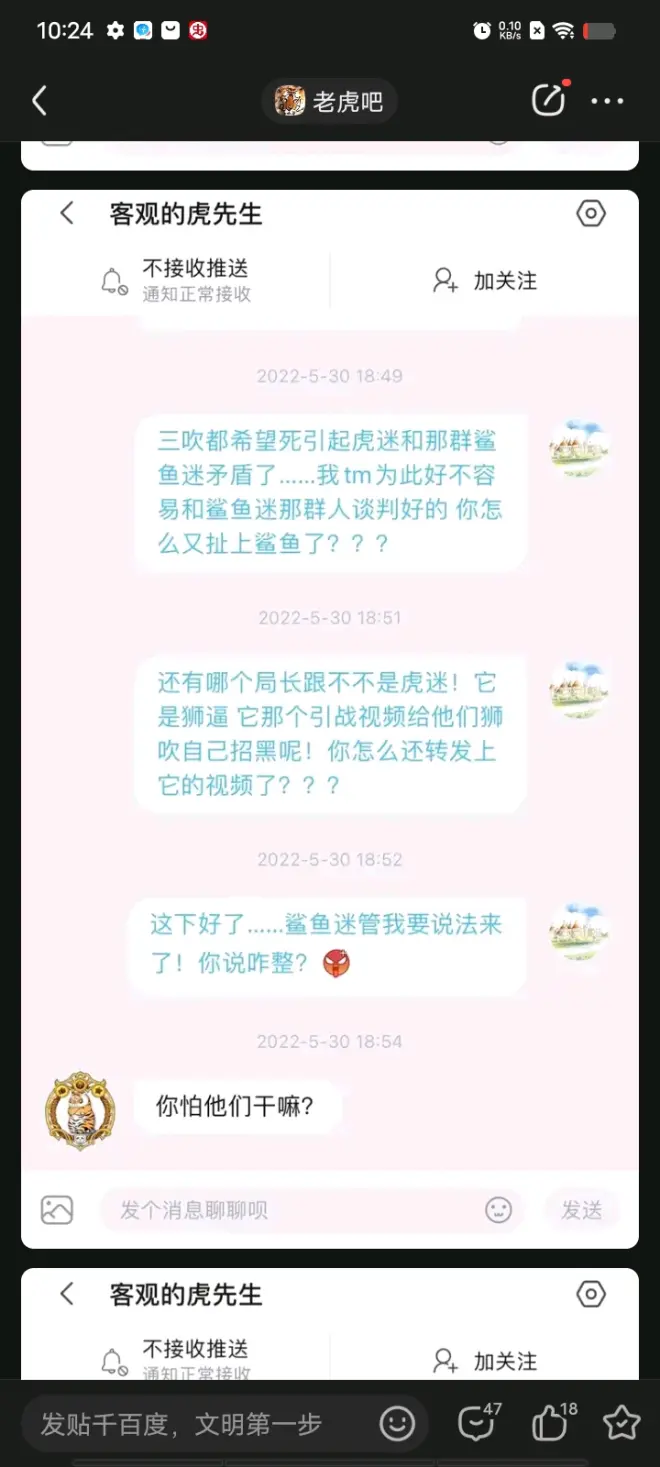Open the 老虎吧 forum chip
Image resolution: width=660 pixels, height=1467 pixels.
pyautogui.click(x=330, y=101)
